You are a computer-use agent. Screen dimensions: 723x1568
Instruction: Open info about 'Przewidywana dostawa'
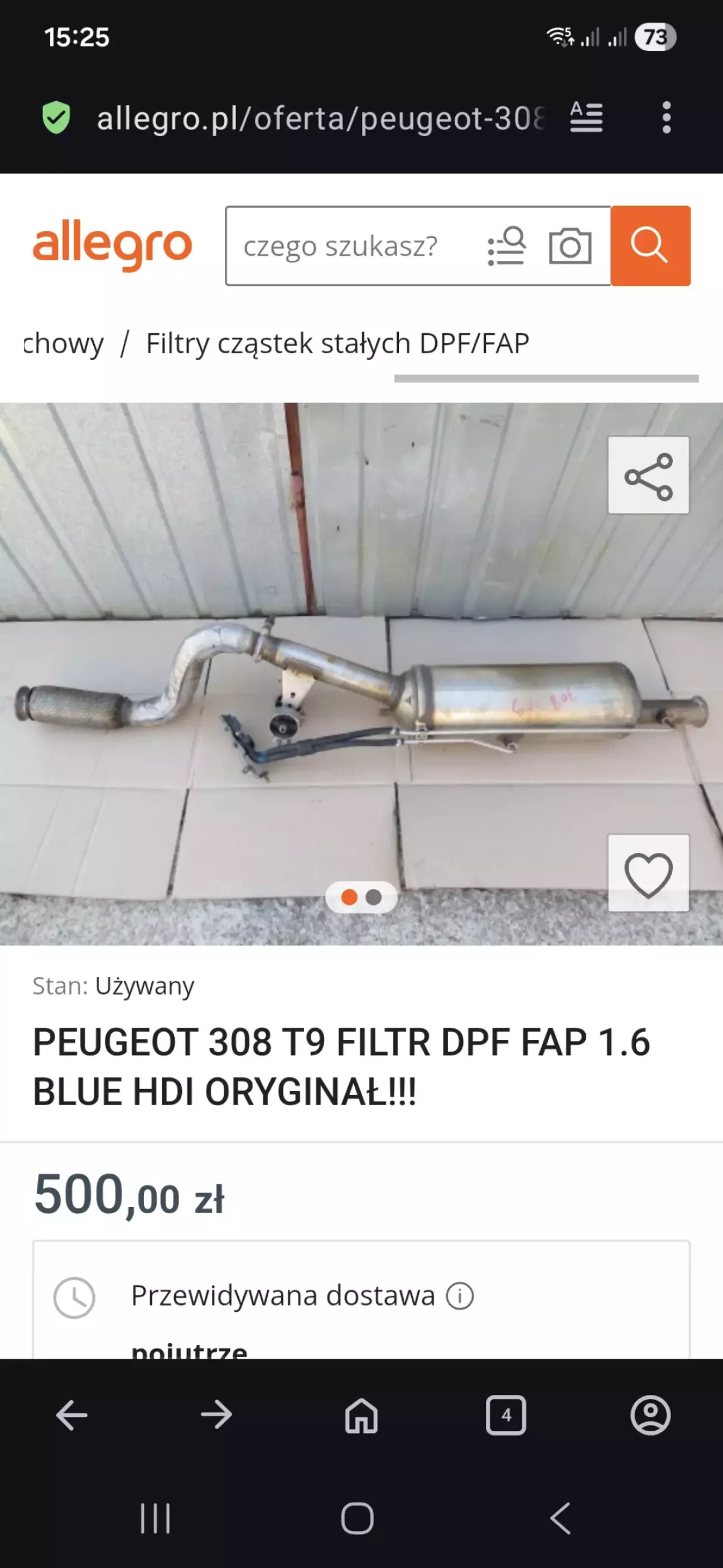pos(460,1295)
